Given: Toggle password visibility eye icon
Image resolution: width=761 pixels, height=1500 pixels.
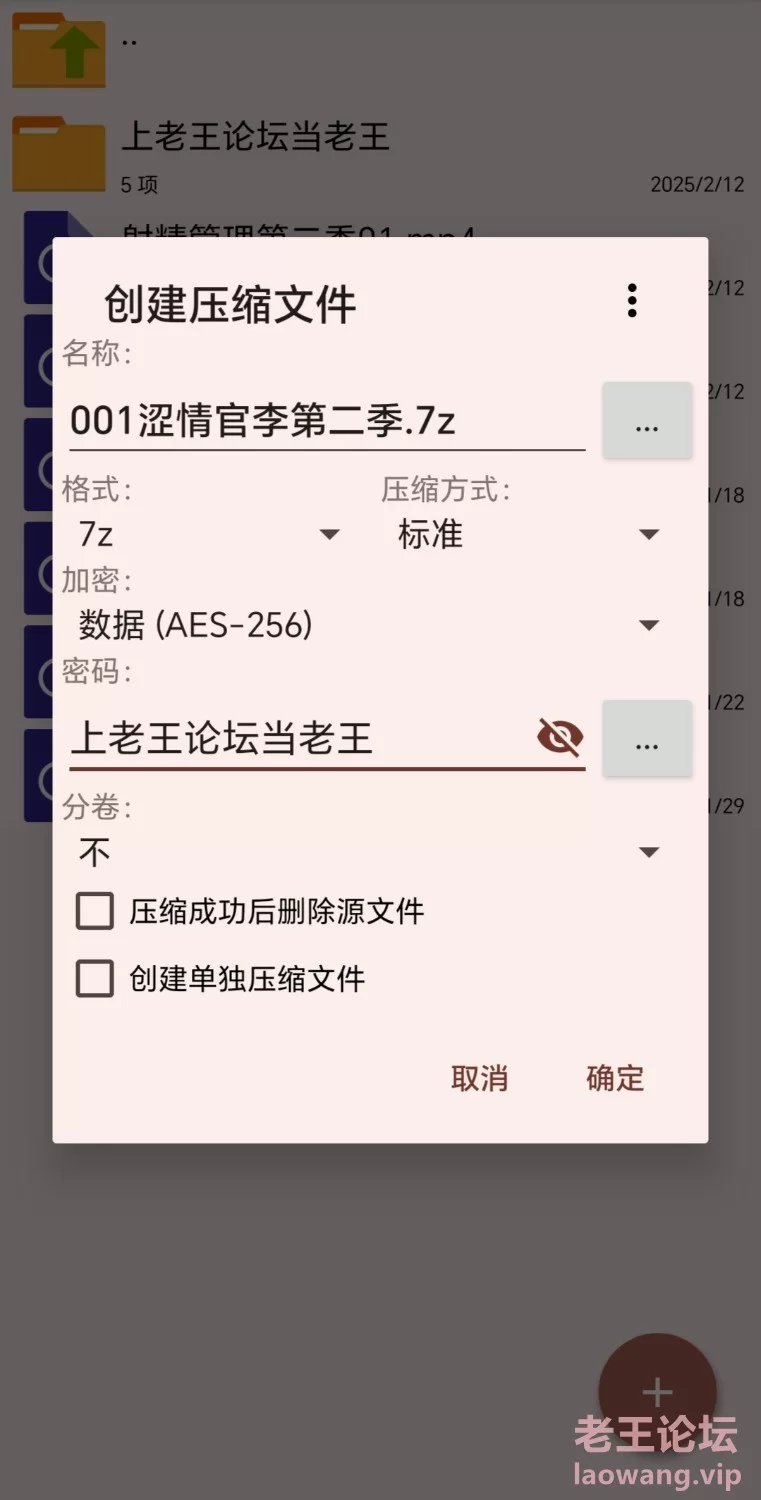Looking at the screenshot, I should coord(560,739).
